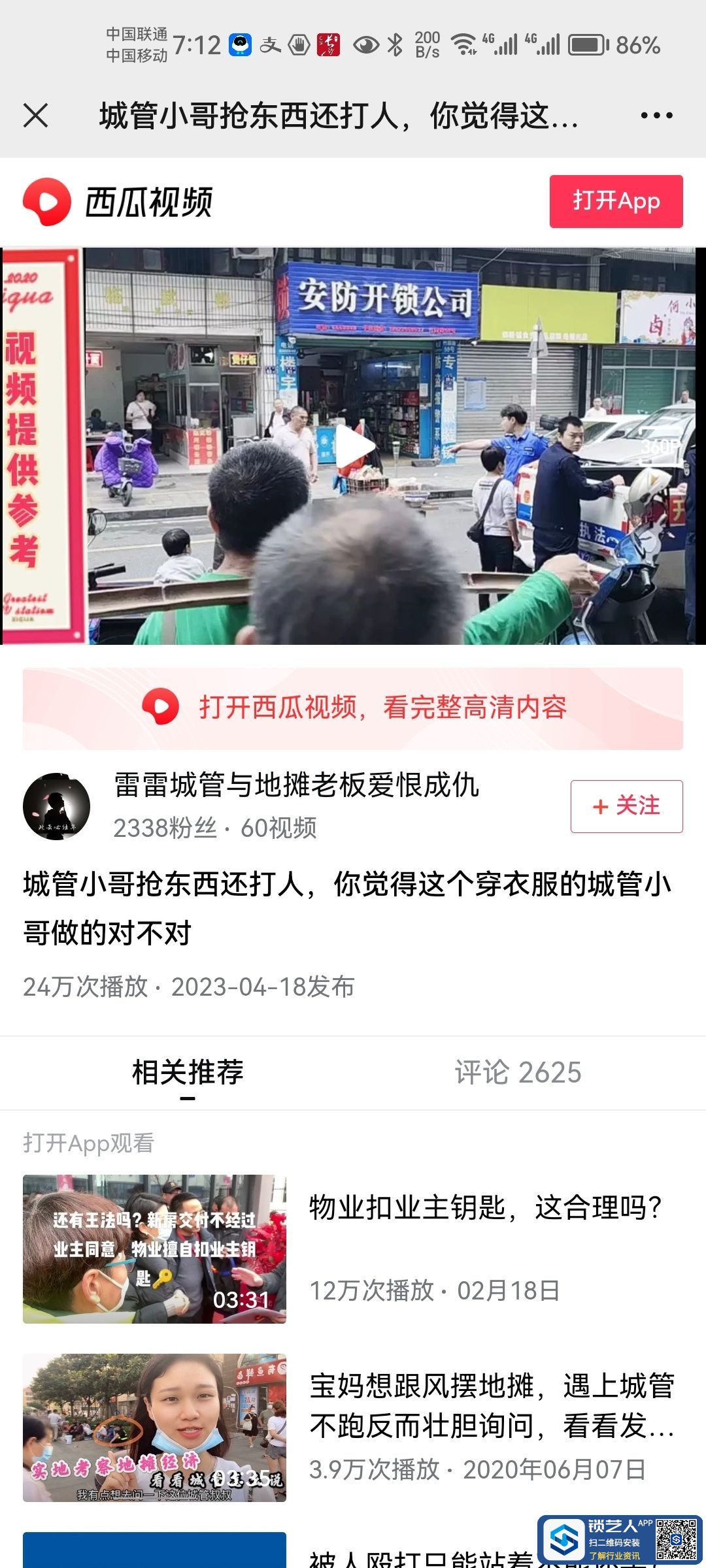This screenshot has height=1568, width=706.
Task: Open the uploader's profile avatar
Action: pos(57,806)
